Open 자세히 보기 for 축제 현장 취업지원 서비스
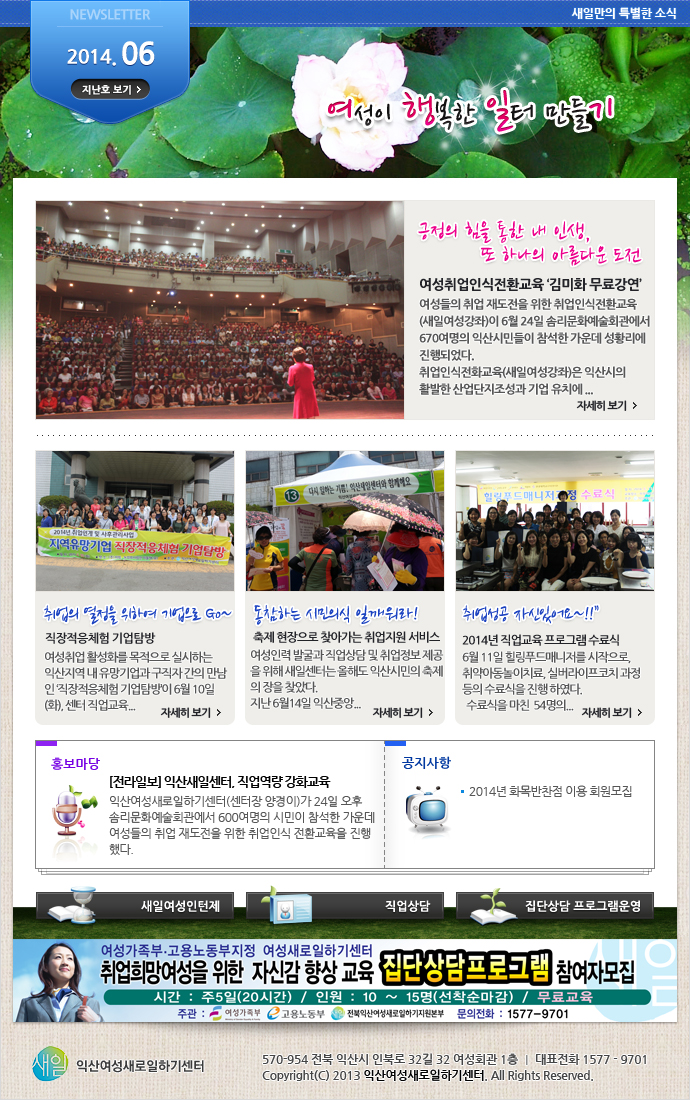Viewport: 690px width, 1100px height. [402, 713]
